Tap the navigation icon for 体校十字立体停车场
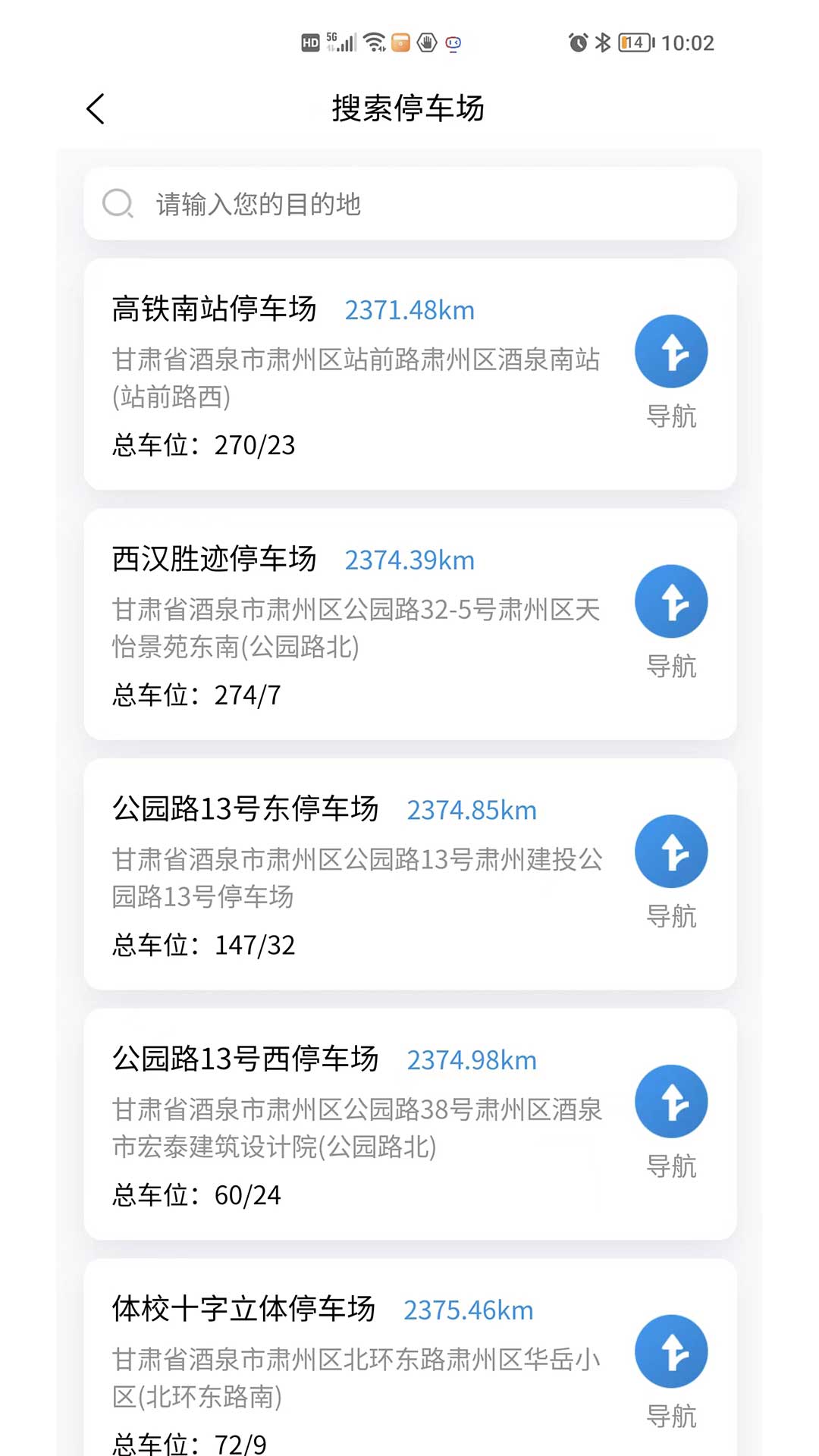Screen dimensions: 819x1456 click(671, 1351)
